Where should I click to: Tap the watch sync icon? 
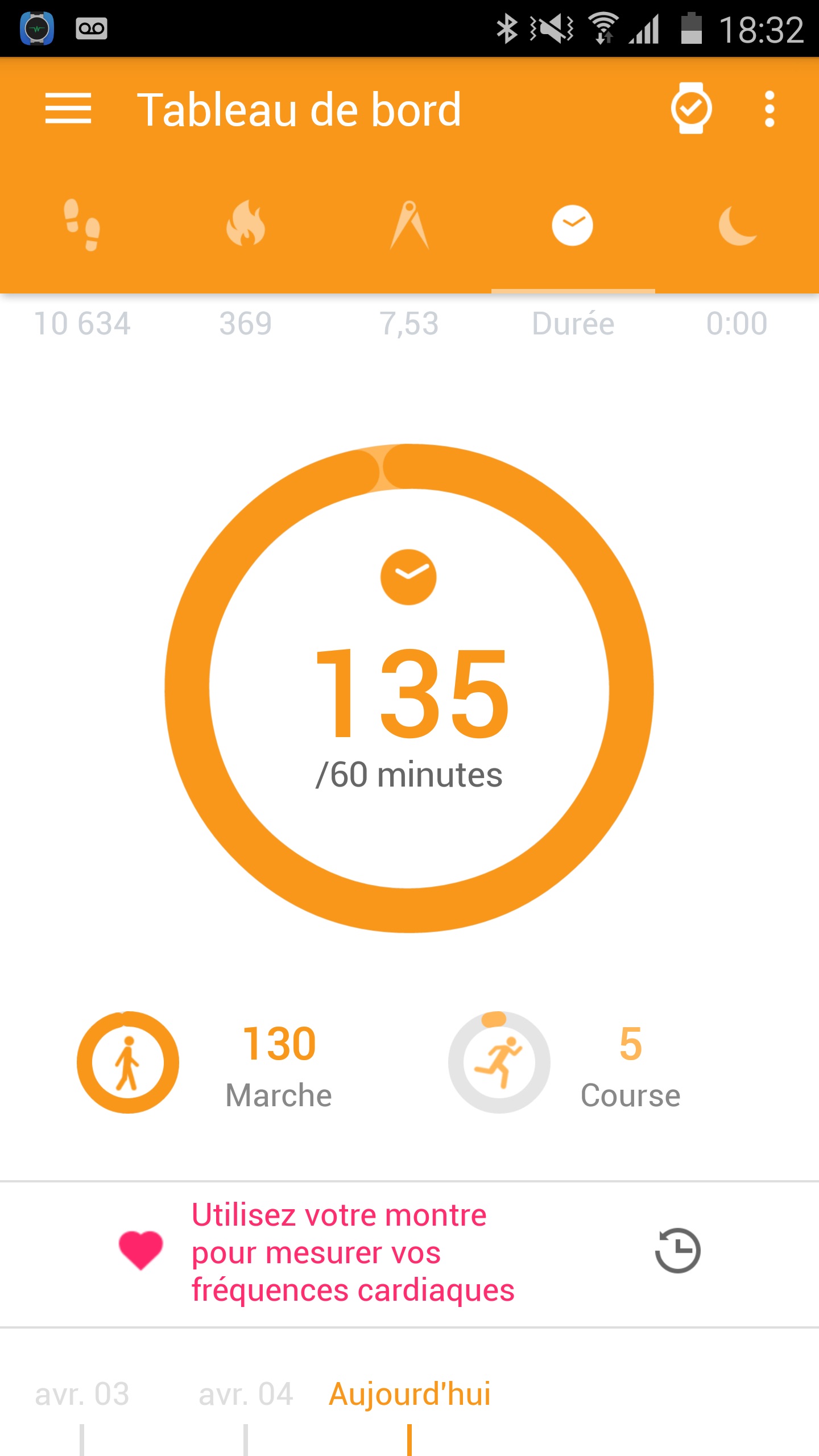pos(691,109)
